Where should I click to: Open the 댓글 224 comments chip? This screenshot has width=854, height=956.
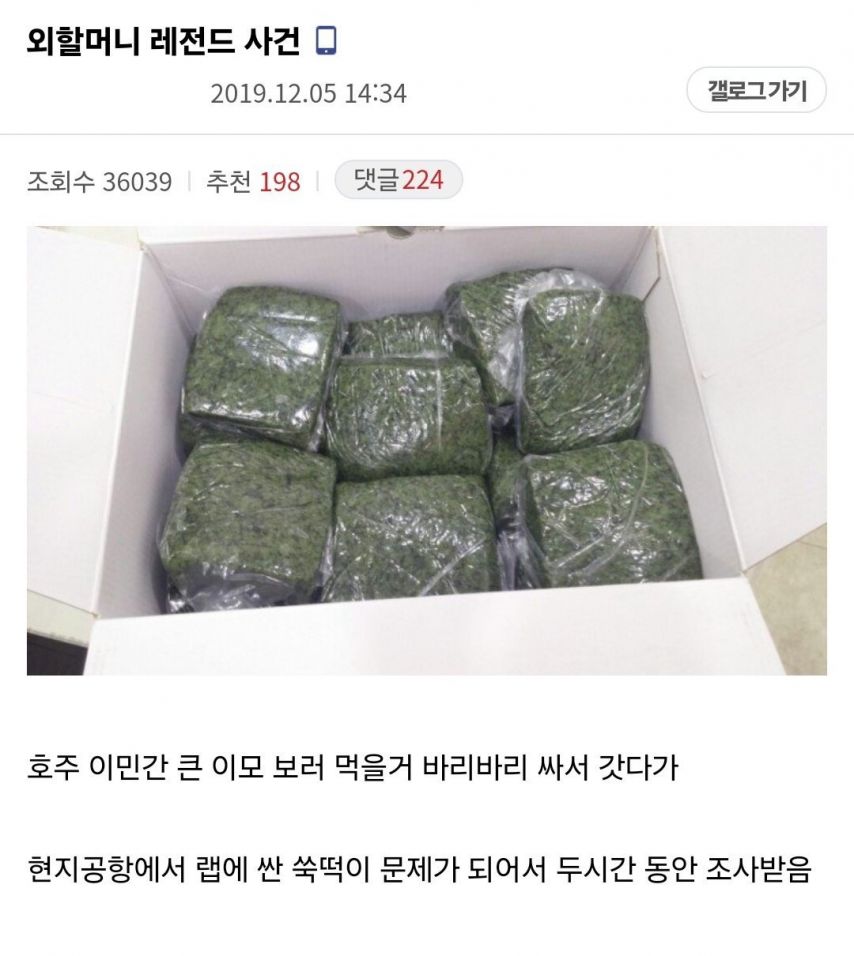[x=398, y=180]
